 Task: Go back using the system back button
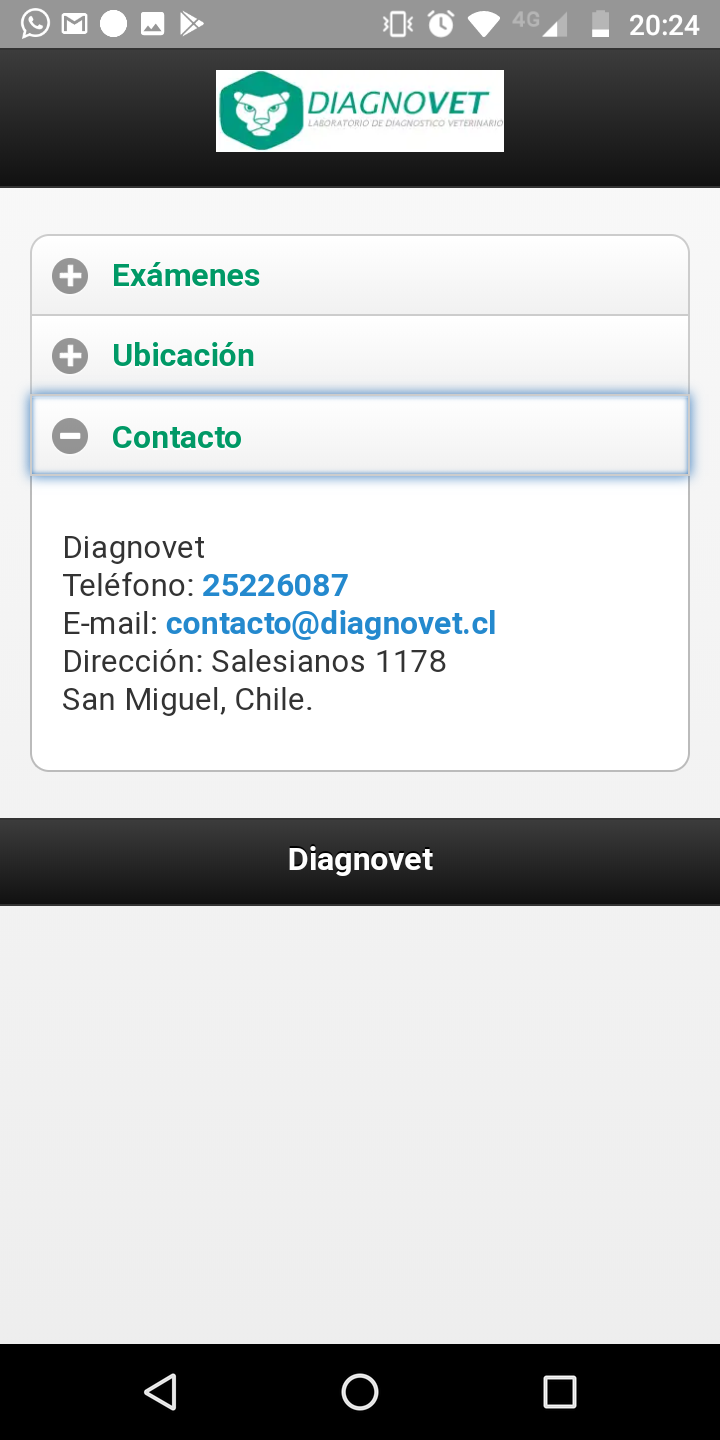(x=160, y=1391)
